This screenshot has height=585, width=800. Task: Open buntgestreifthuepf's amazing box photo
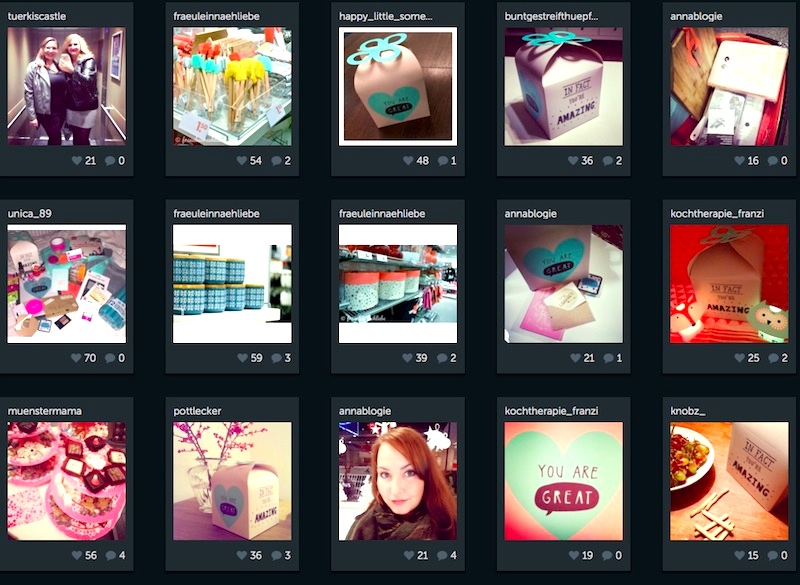[564, 86]
